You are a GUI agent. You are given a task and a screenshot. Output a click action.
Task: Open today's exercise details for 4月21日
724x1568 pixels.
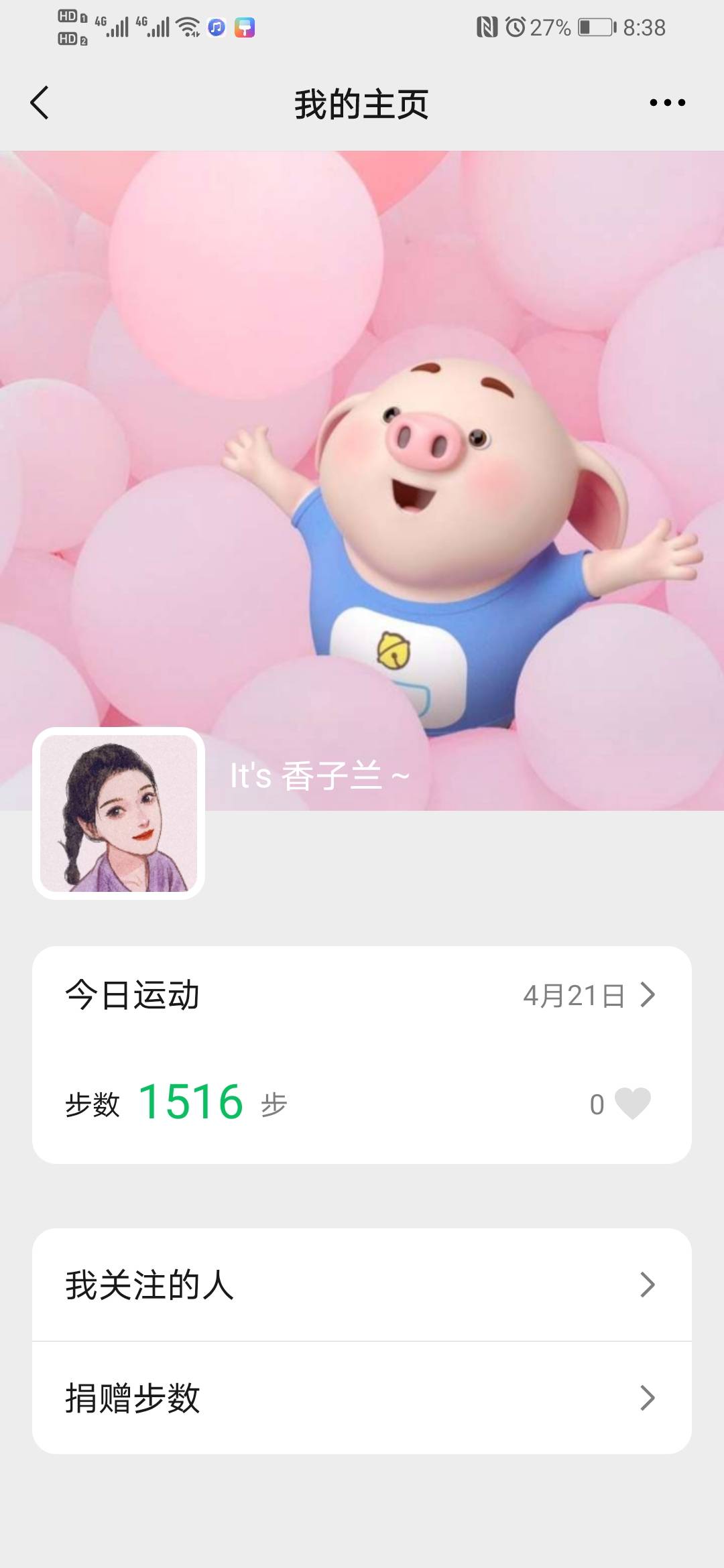pos(589,995)
